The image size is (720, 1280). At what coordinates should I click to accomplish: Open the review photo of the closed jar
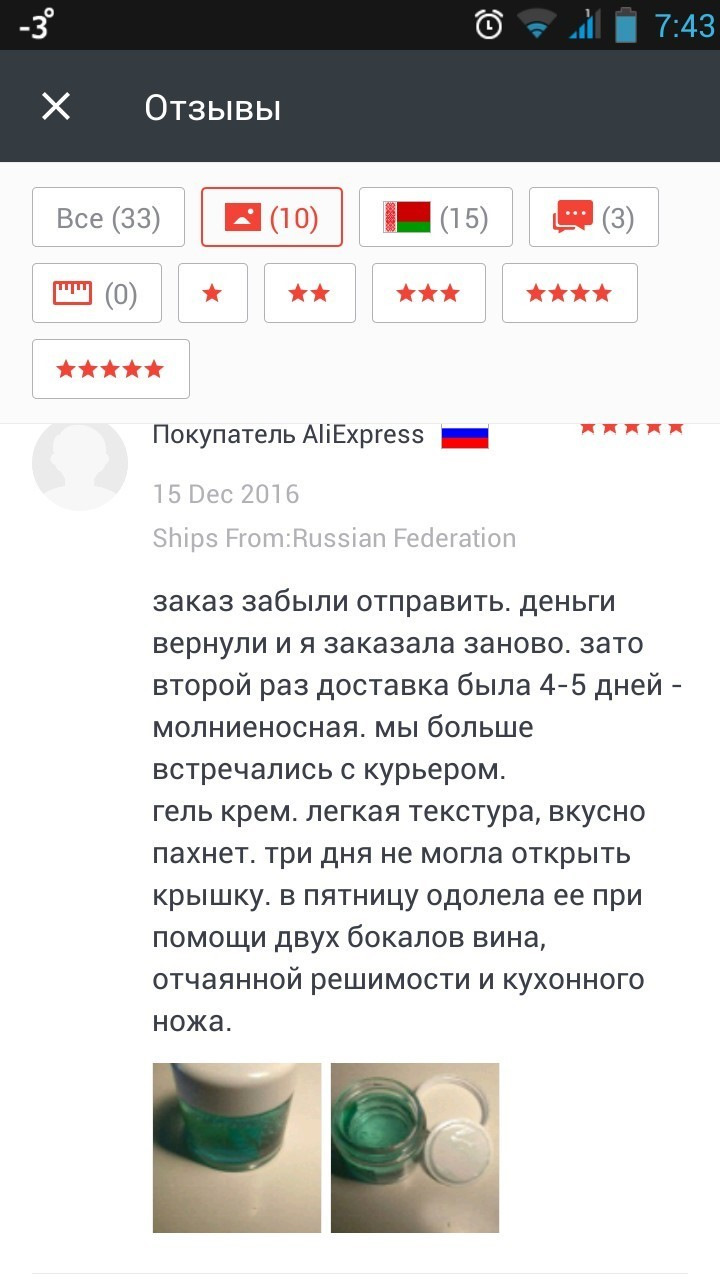[x=237, y=1147]
